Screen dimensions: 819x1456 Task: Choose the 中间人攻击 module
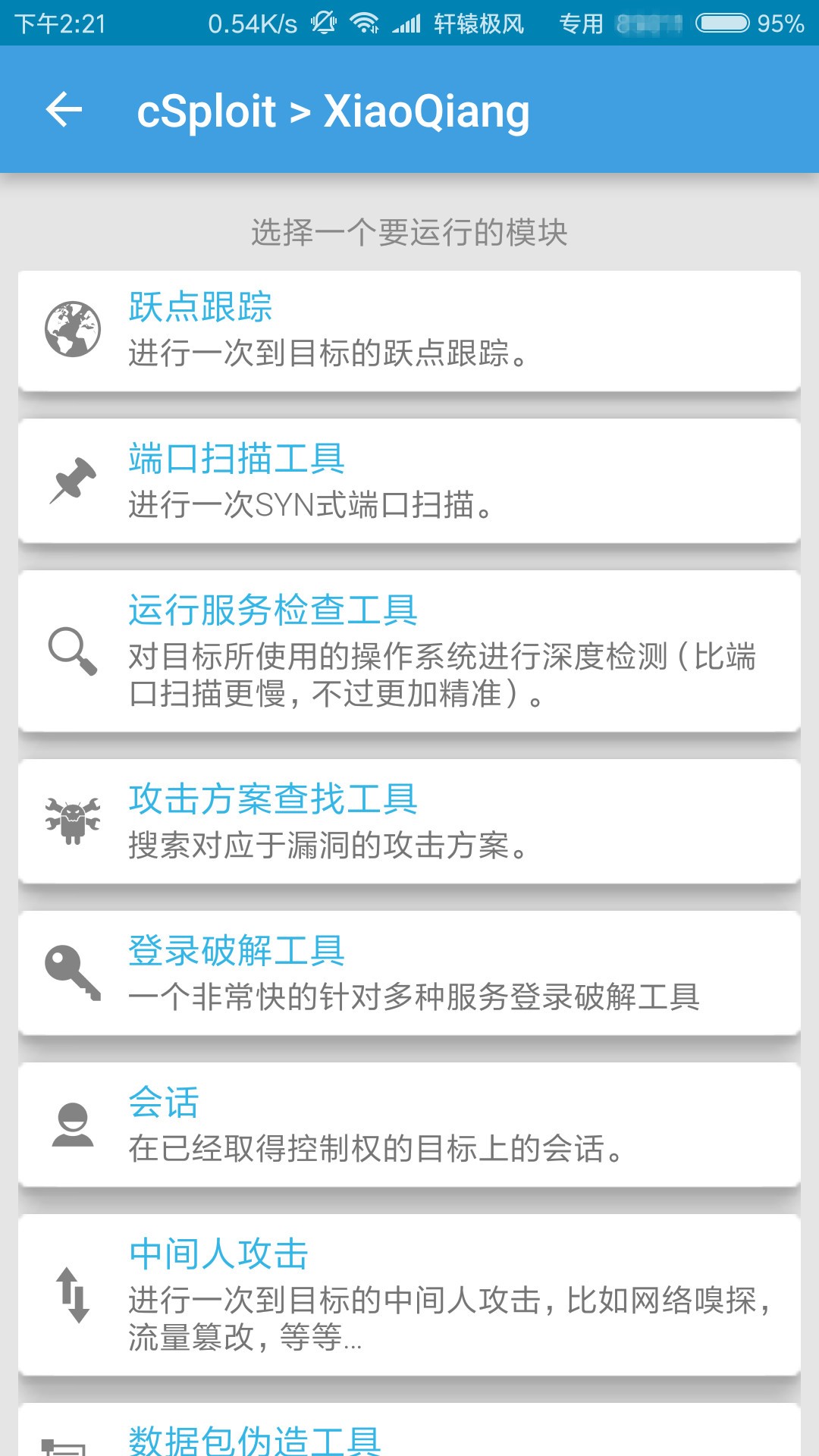[409, 1294]
